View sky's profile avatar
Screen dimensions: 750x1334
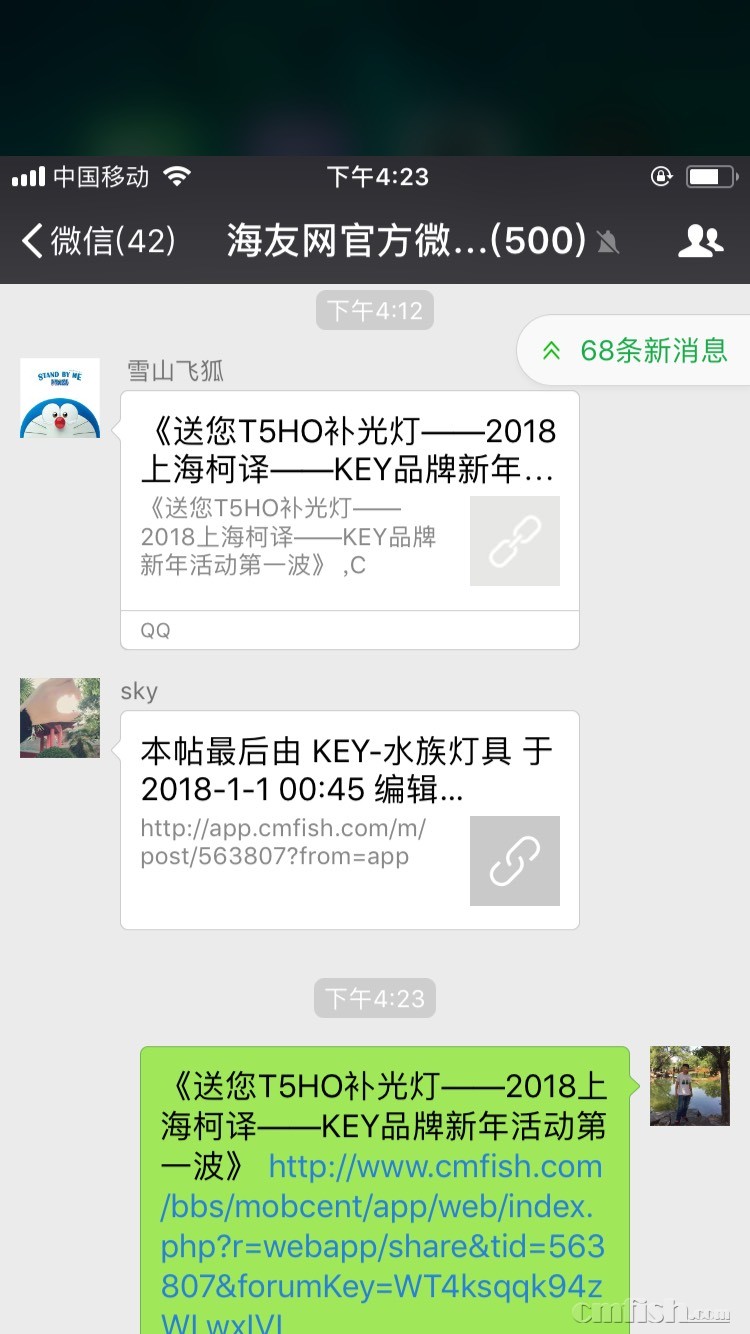coord(60,718)
